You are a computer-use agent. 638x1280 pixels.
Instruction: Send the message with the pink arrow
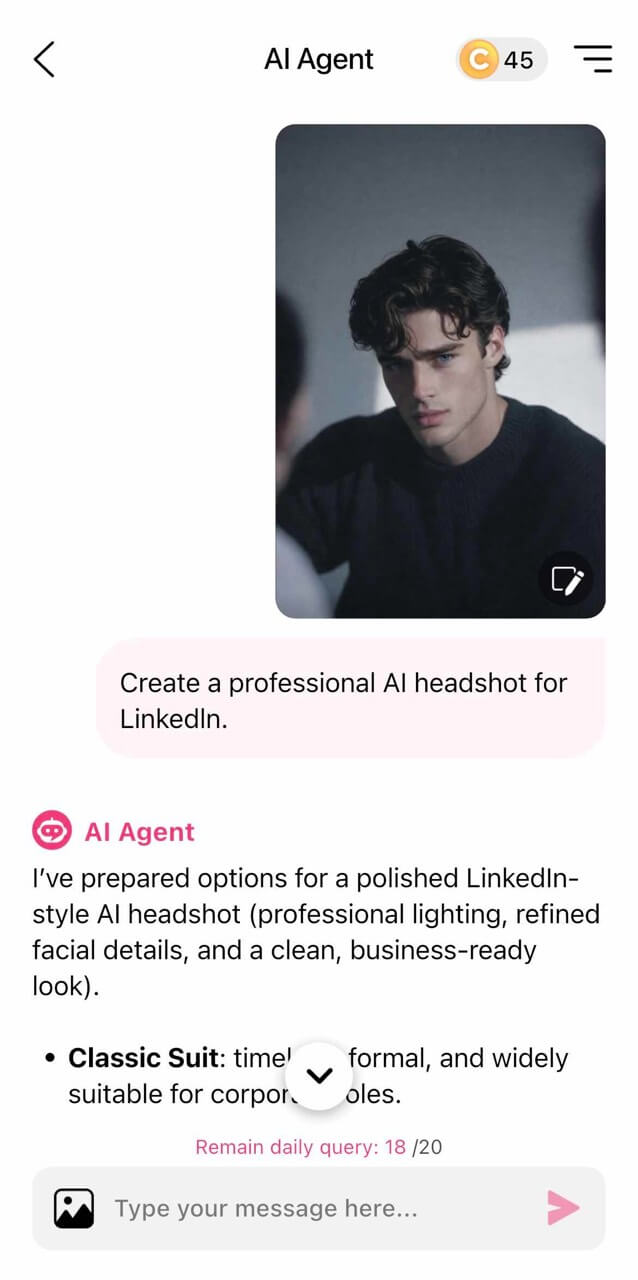563,1208
